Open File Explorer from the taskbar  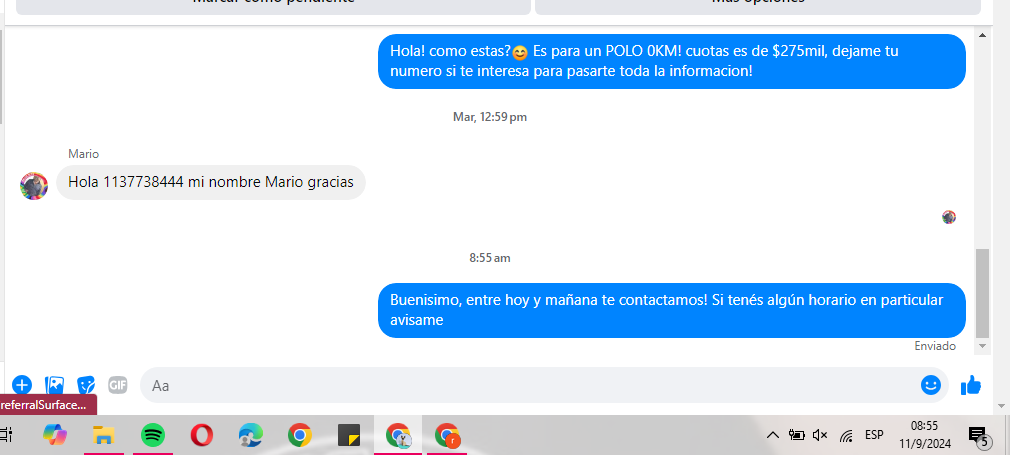[104, 435]
